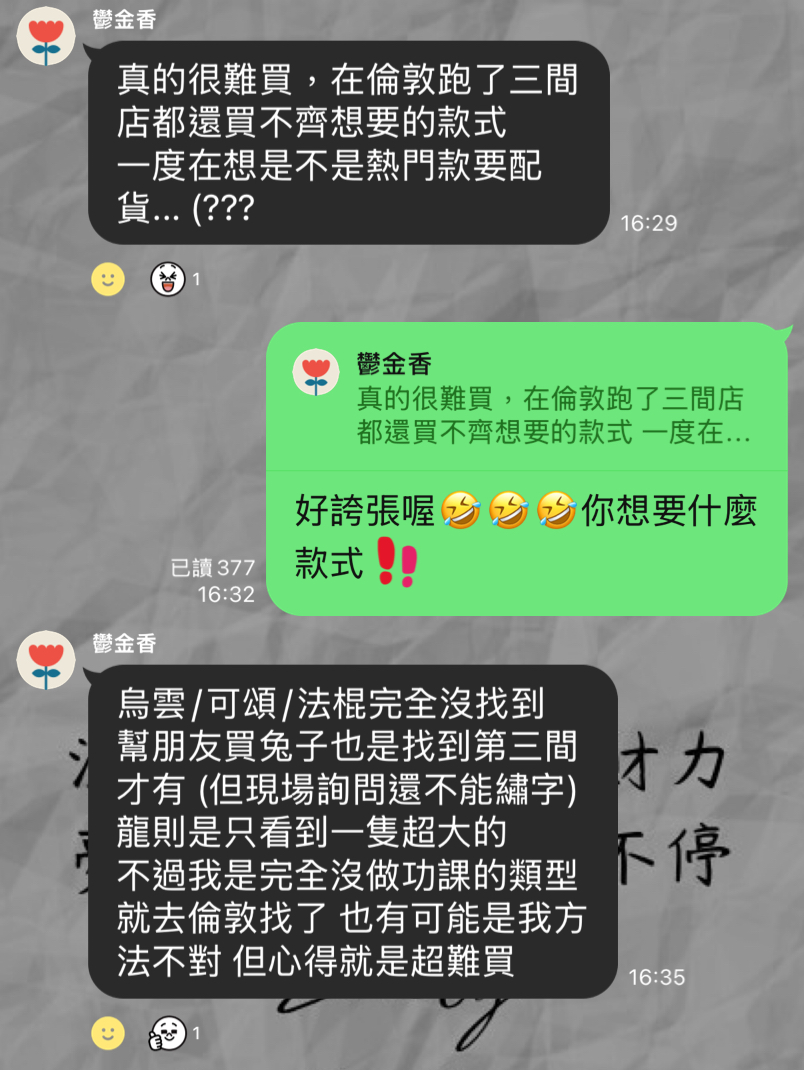The height and width of the screenshot is (1070, 804).
Task: View laughing reaction count under the 16:29 message
Action: pyautogui.click(x=174, y=279)
